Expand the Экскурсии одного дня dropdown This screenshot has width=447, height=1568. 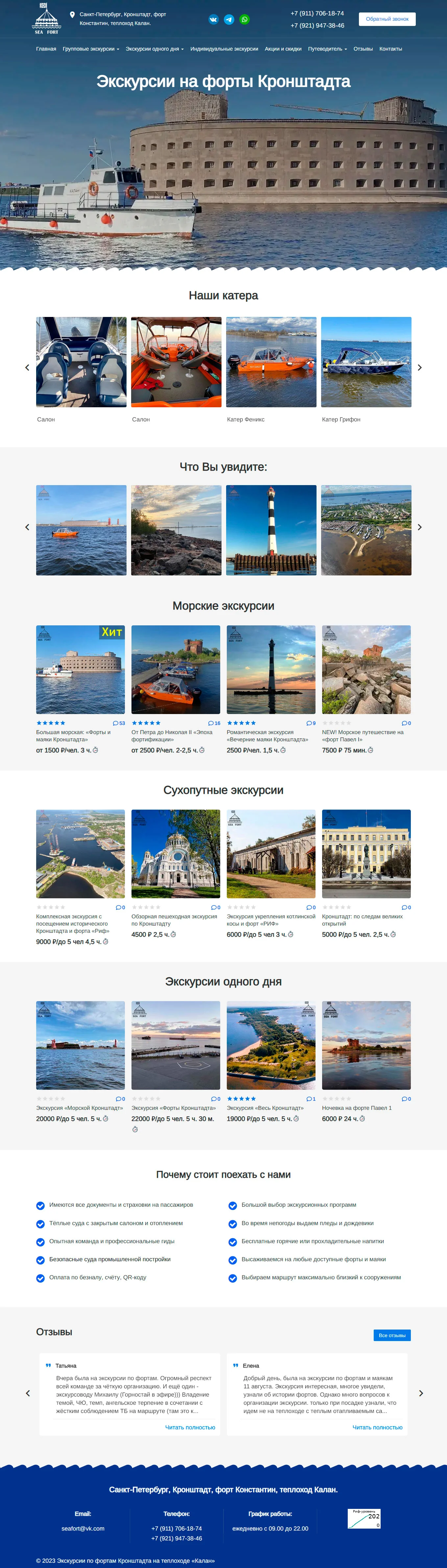coord(154,49)
